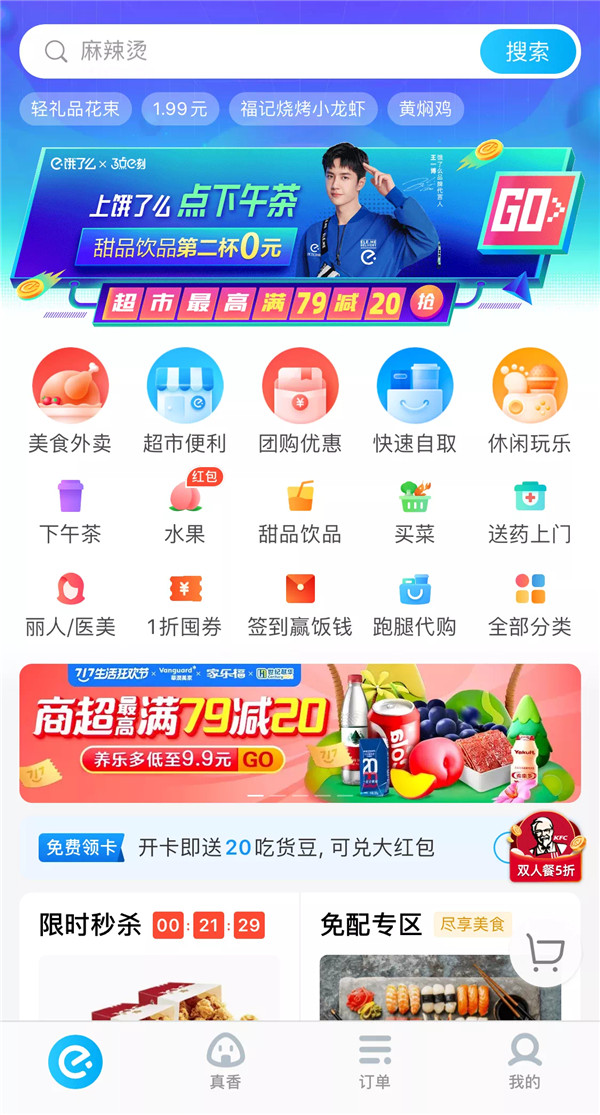Viewport: 600px width, 1115px height.
Task: Select the 福记烧烤小龙虾 suggestion chip
Action: coord(302,109)
